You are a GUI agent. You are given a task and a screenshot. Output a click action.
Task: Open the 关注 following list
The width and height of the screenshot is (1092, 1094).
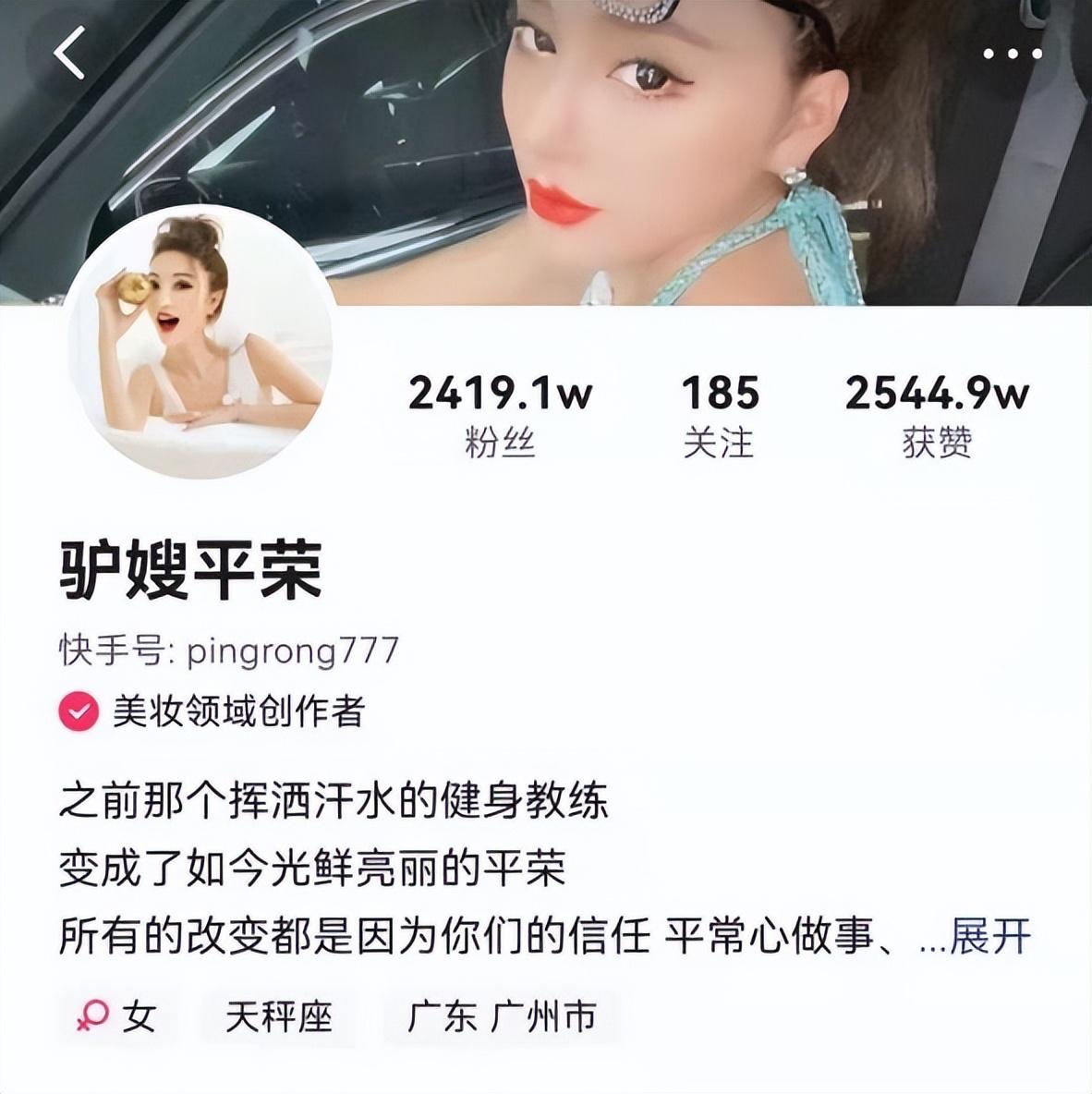click(x=719, y=417)
